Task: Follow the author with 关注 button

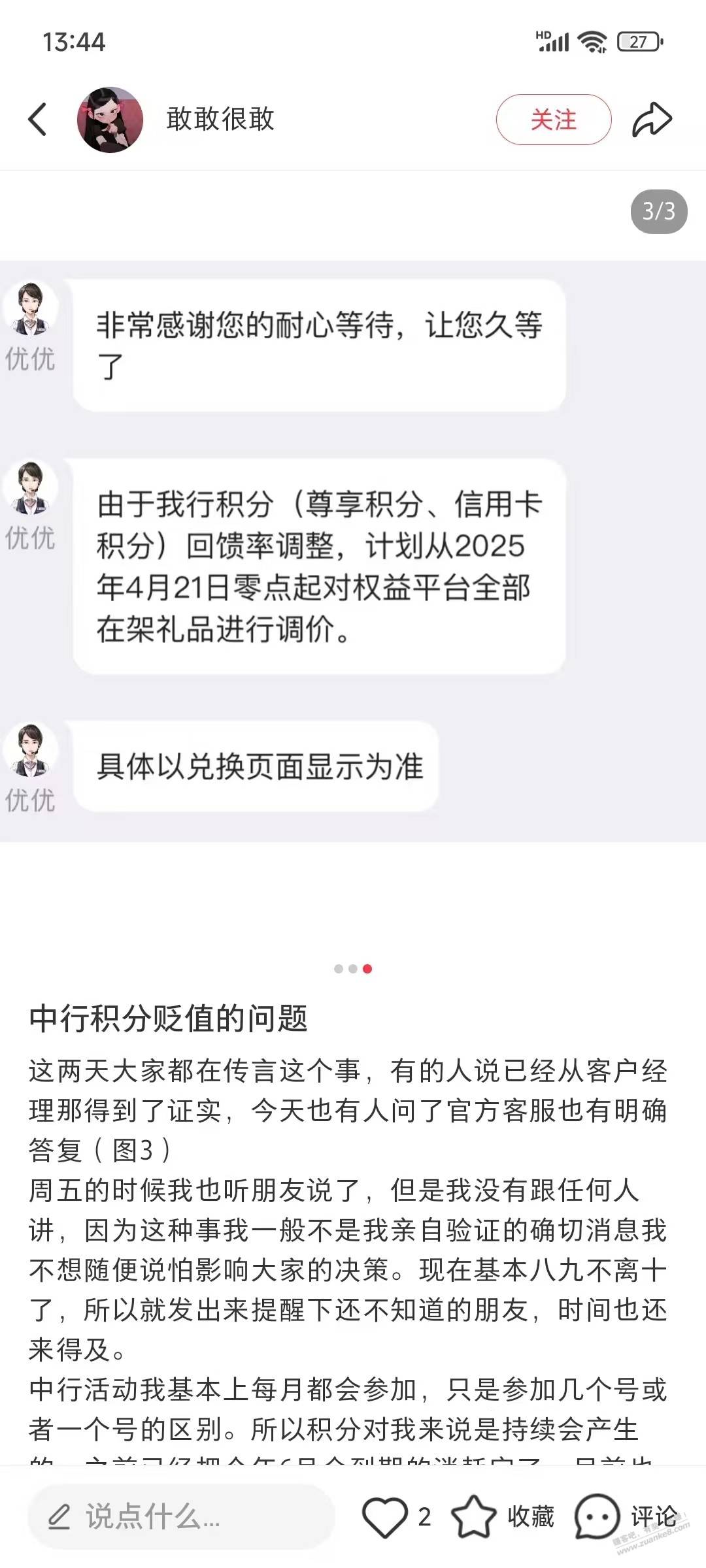Action: point(553,120)
